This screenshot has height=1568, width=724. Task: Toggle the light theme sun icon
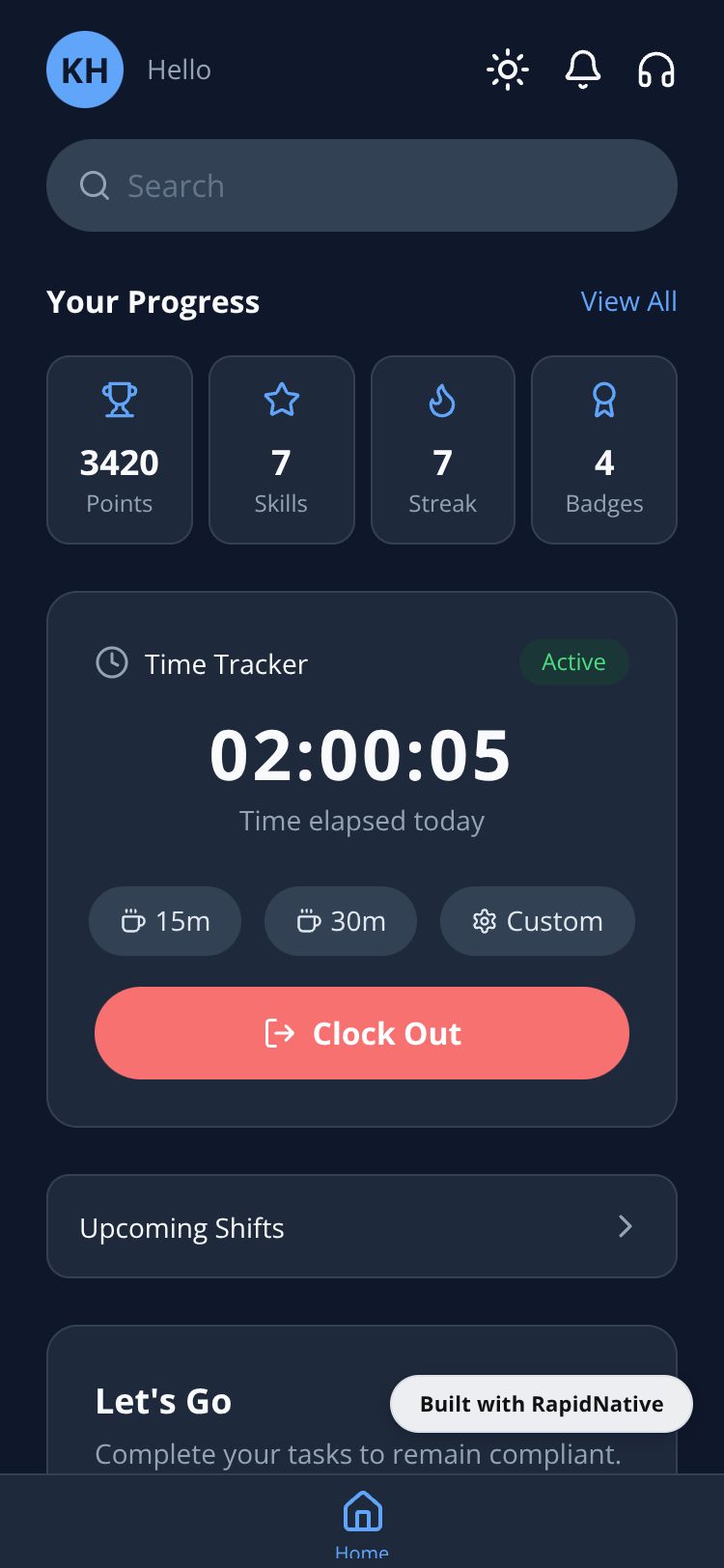click(x=508, y=70)
